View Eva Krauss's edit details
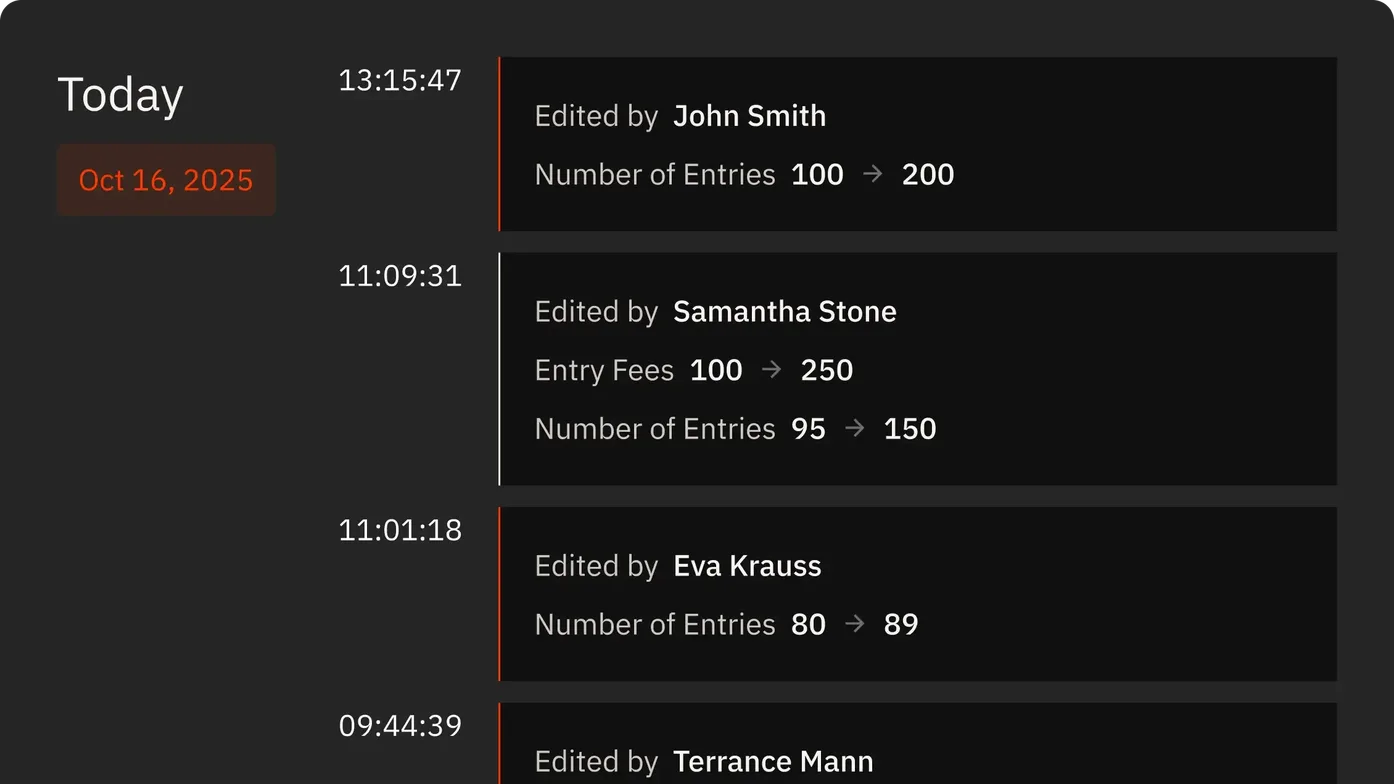 [x=917, y=594]
